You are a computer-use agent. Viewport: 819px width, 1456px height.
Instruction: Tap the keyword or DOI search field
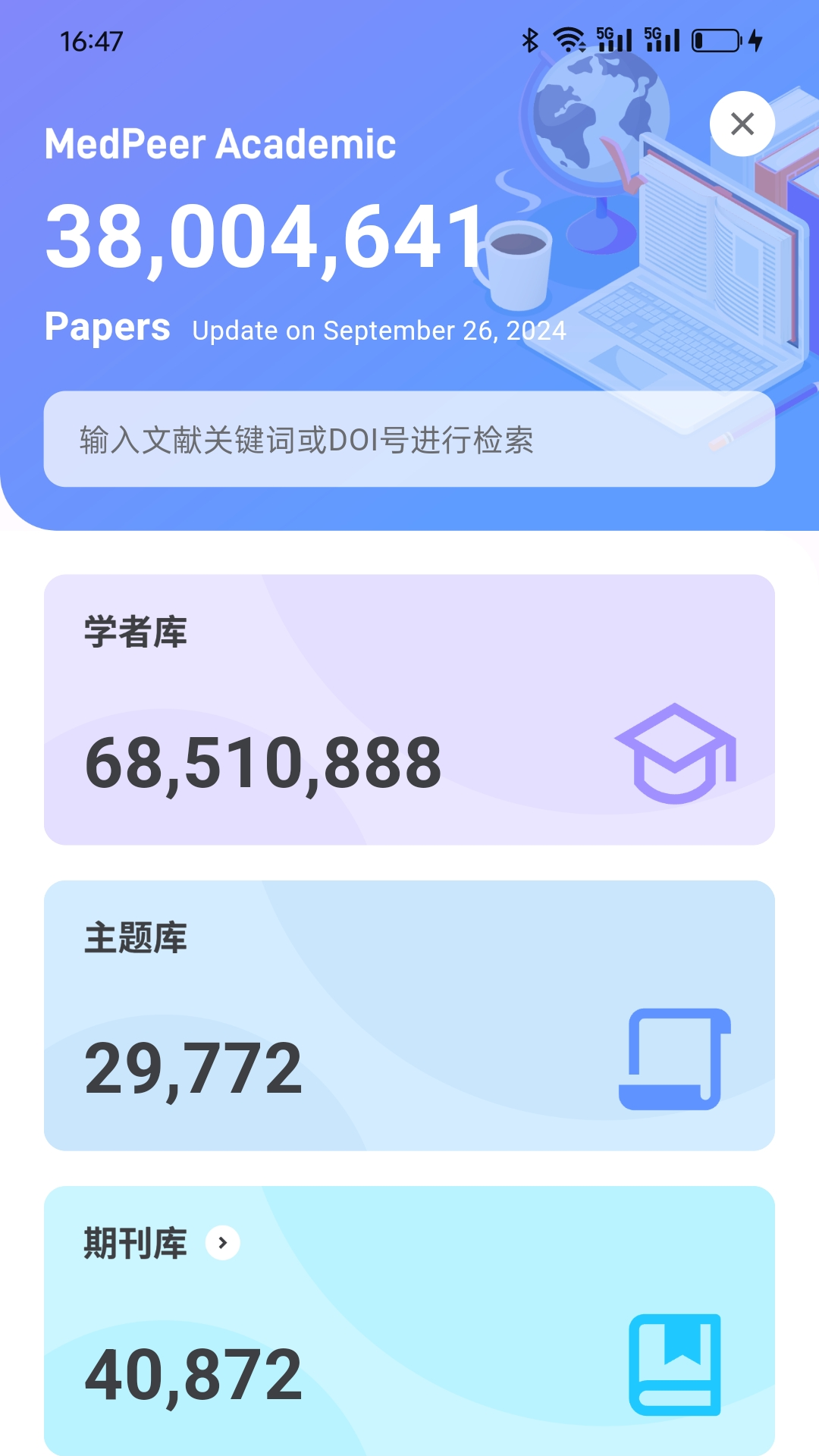click(409, 439)
